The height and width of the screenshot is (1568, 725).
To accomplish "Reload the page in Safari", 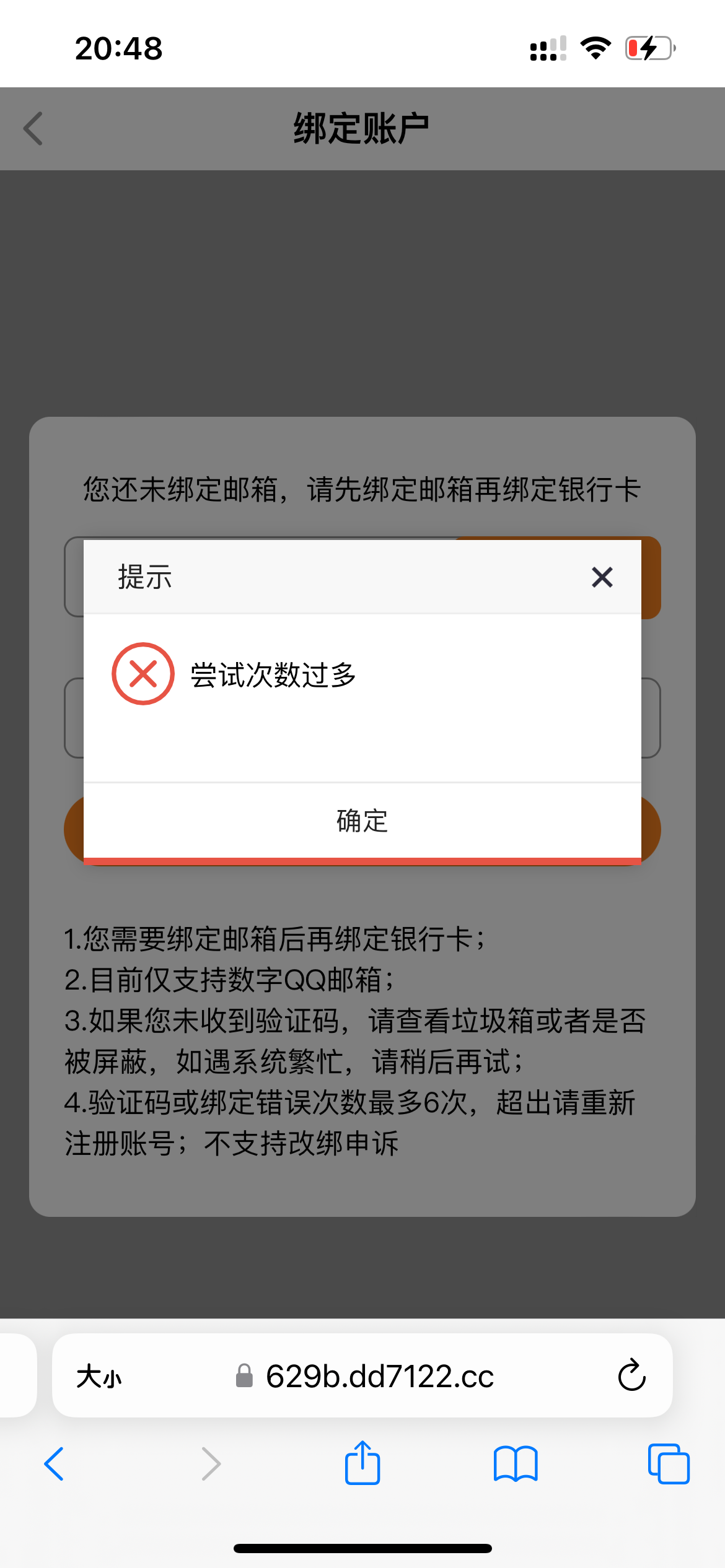I will tap(631, 1376).
